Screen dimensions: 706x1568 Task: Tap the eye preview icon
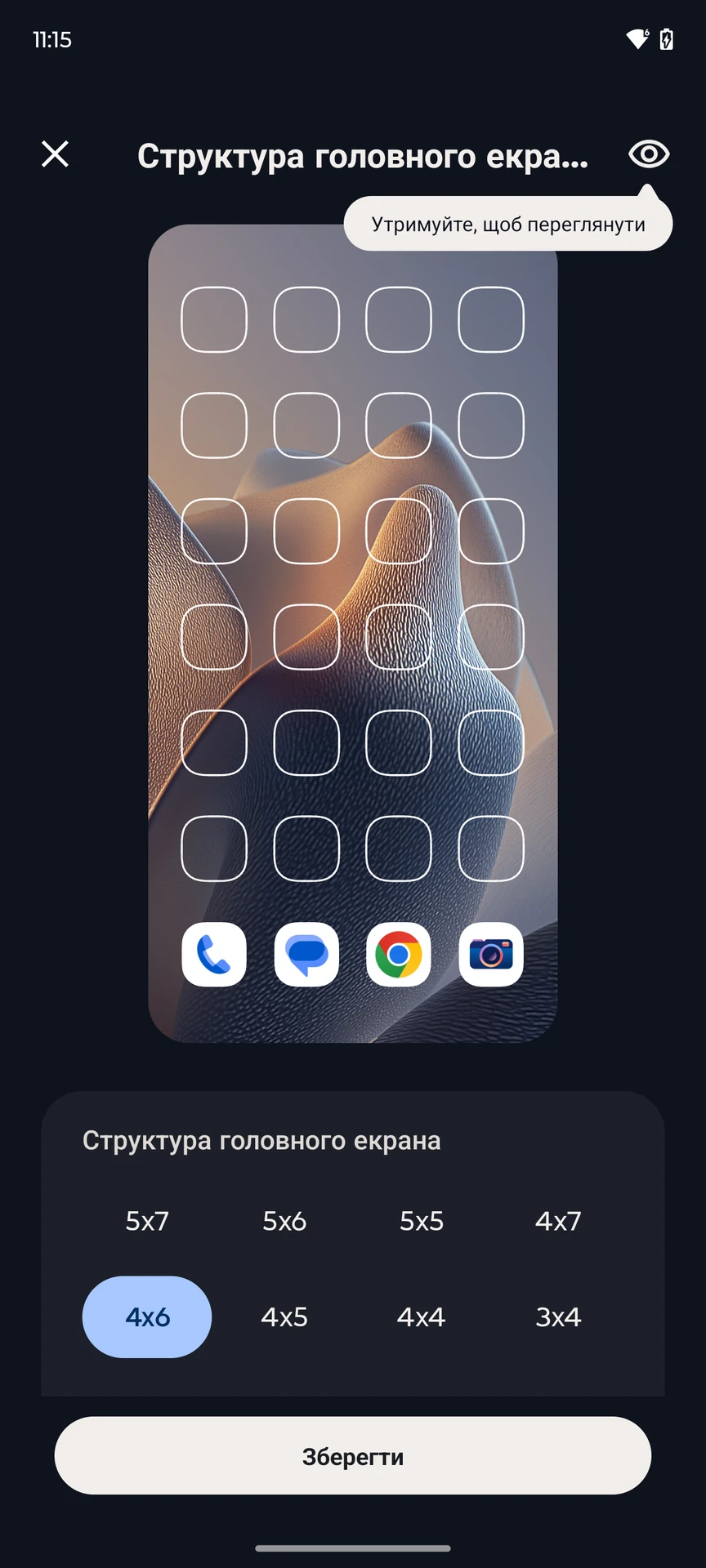[649, 154]
